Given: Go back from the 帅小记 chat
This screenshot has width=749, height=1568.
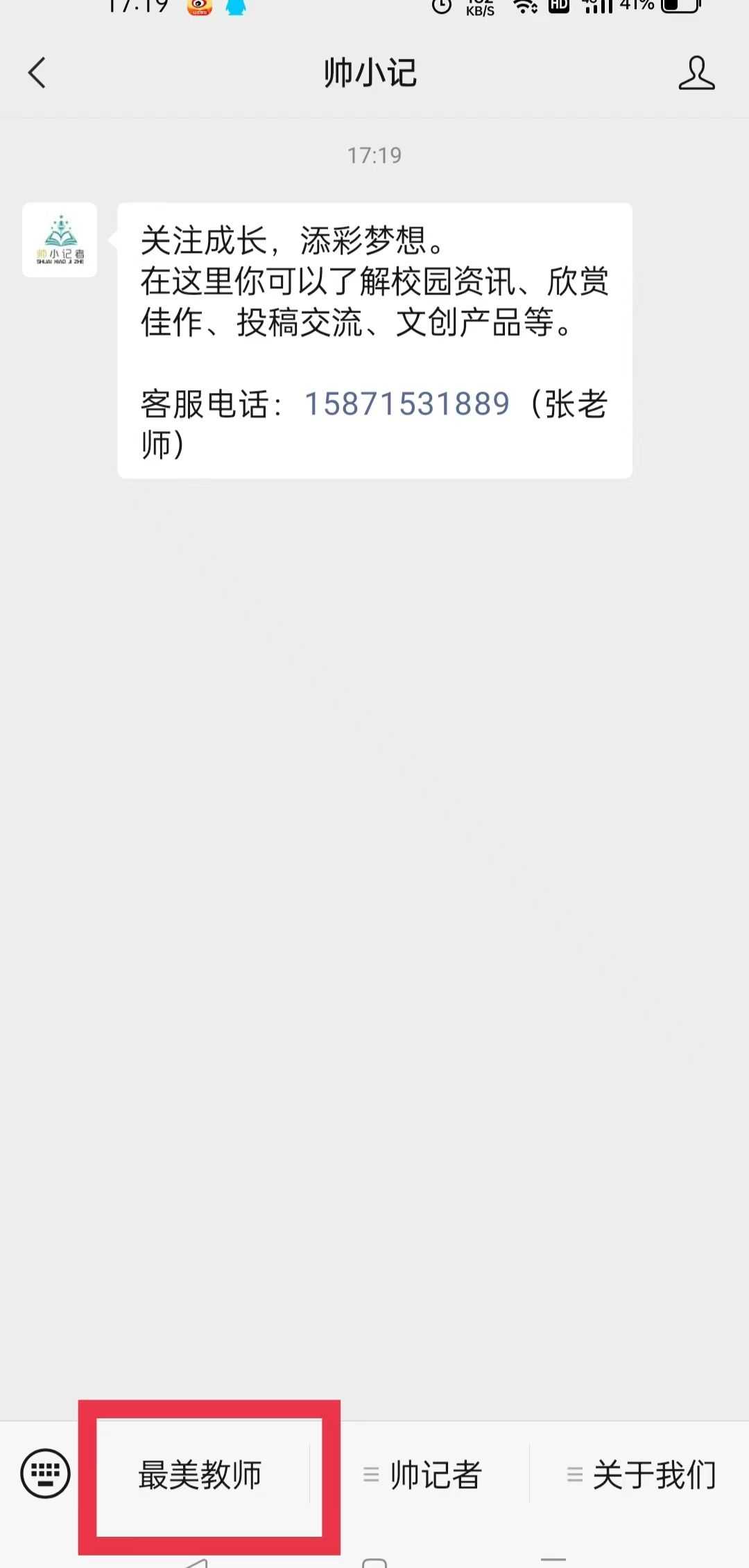Looking at the screenshot, I should [x=37, y=73].
